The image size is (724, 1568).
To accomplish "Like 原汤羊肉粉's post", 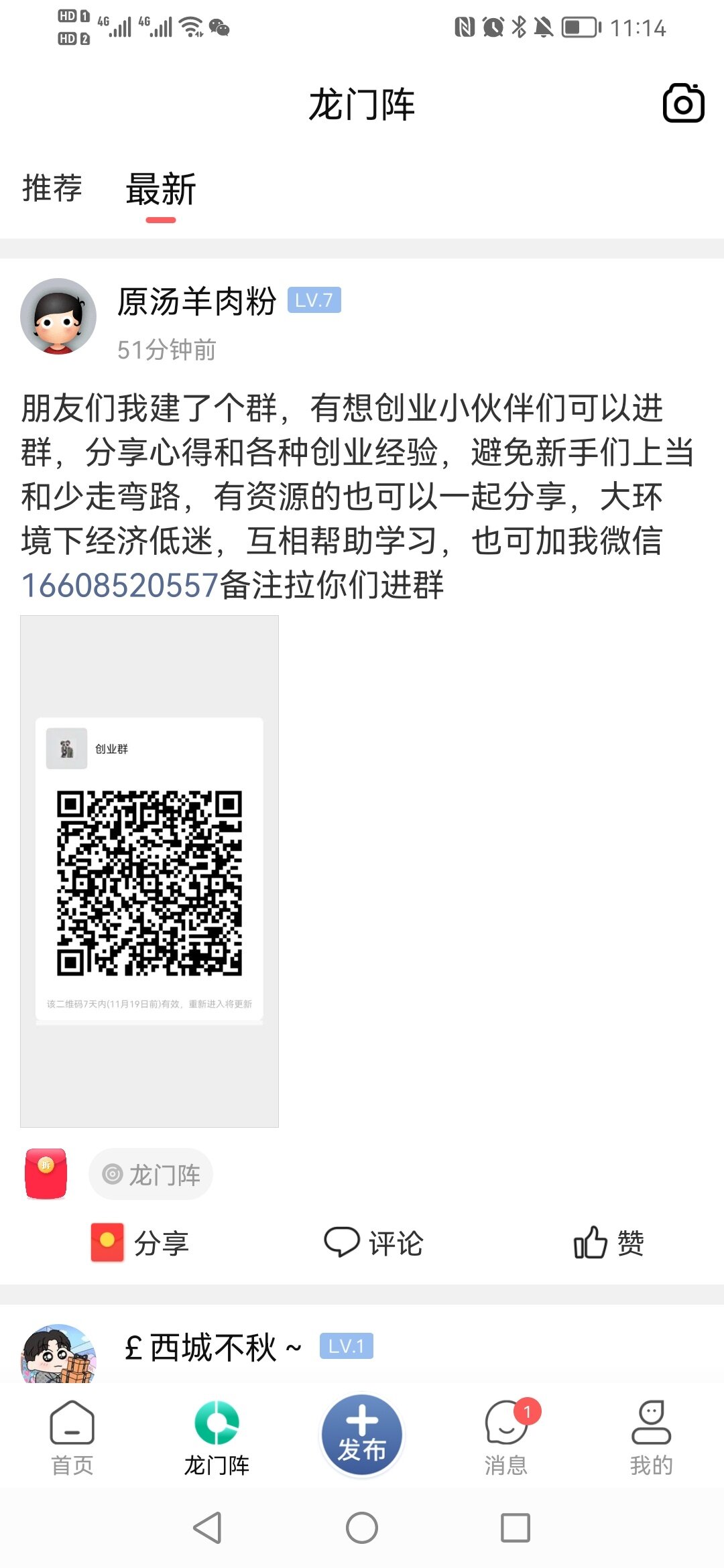I will pyautogui.click(x=609, y=1243).
